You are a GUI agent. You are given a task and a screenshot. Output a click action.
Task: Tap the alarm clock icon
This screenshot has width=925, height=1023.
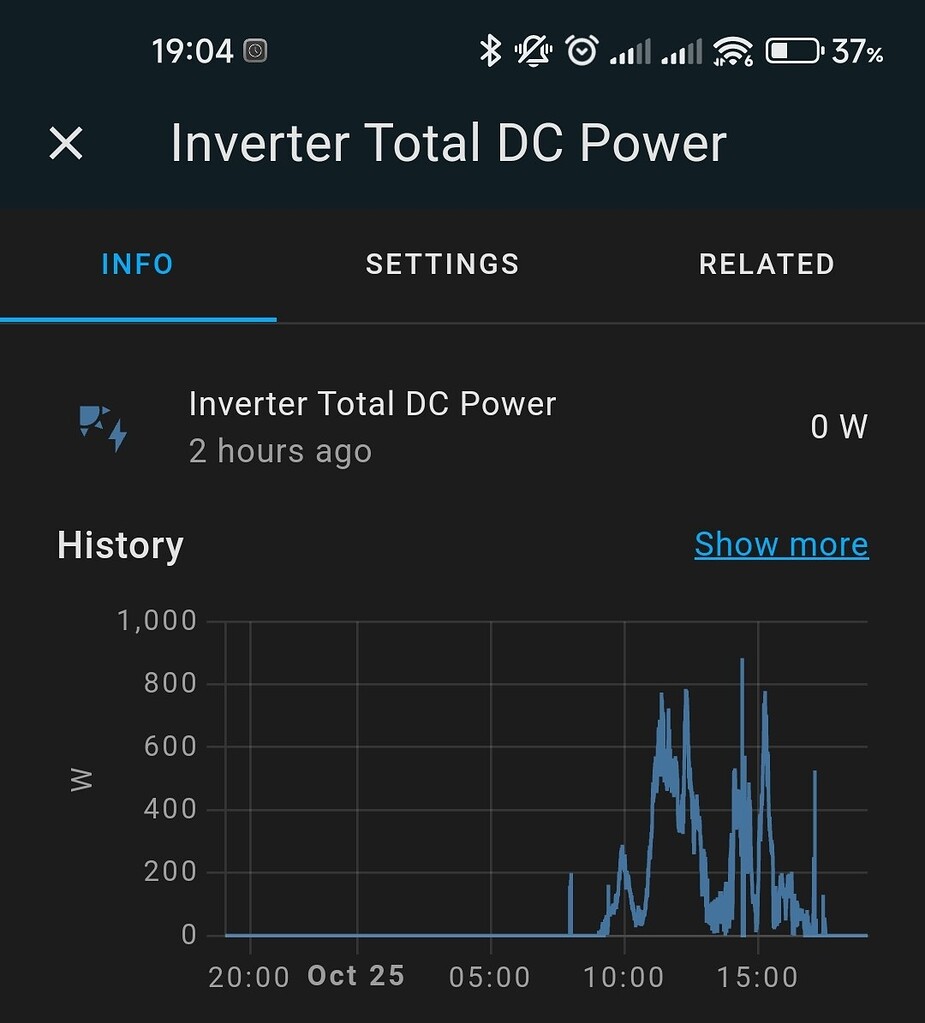pos(582,48)
